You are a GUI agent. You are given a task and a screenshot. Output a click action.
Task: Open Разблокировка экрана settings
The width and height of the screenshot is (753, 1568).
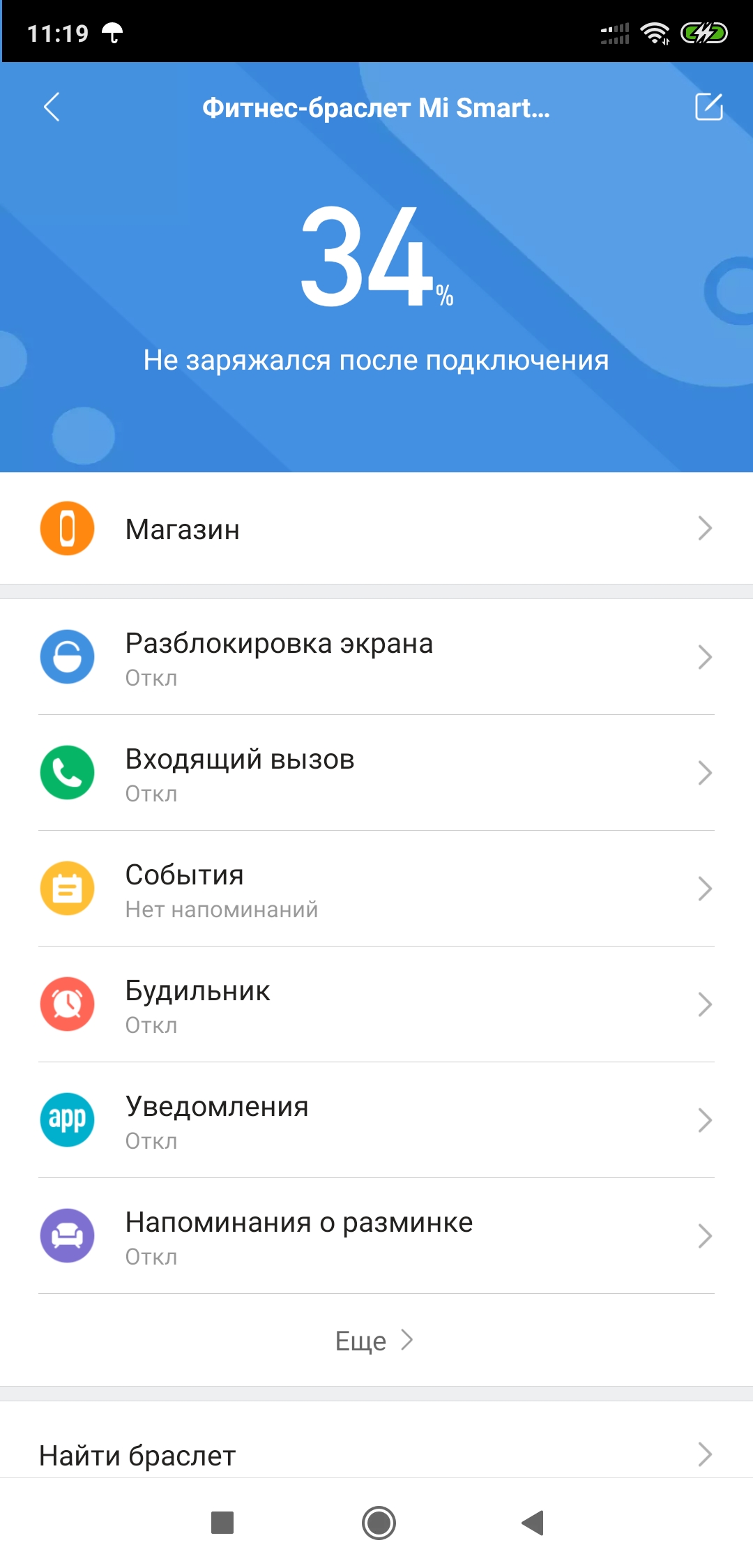point(376,657)
